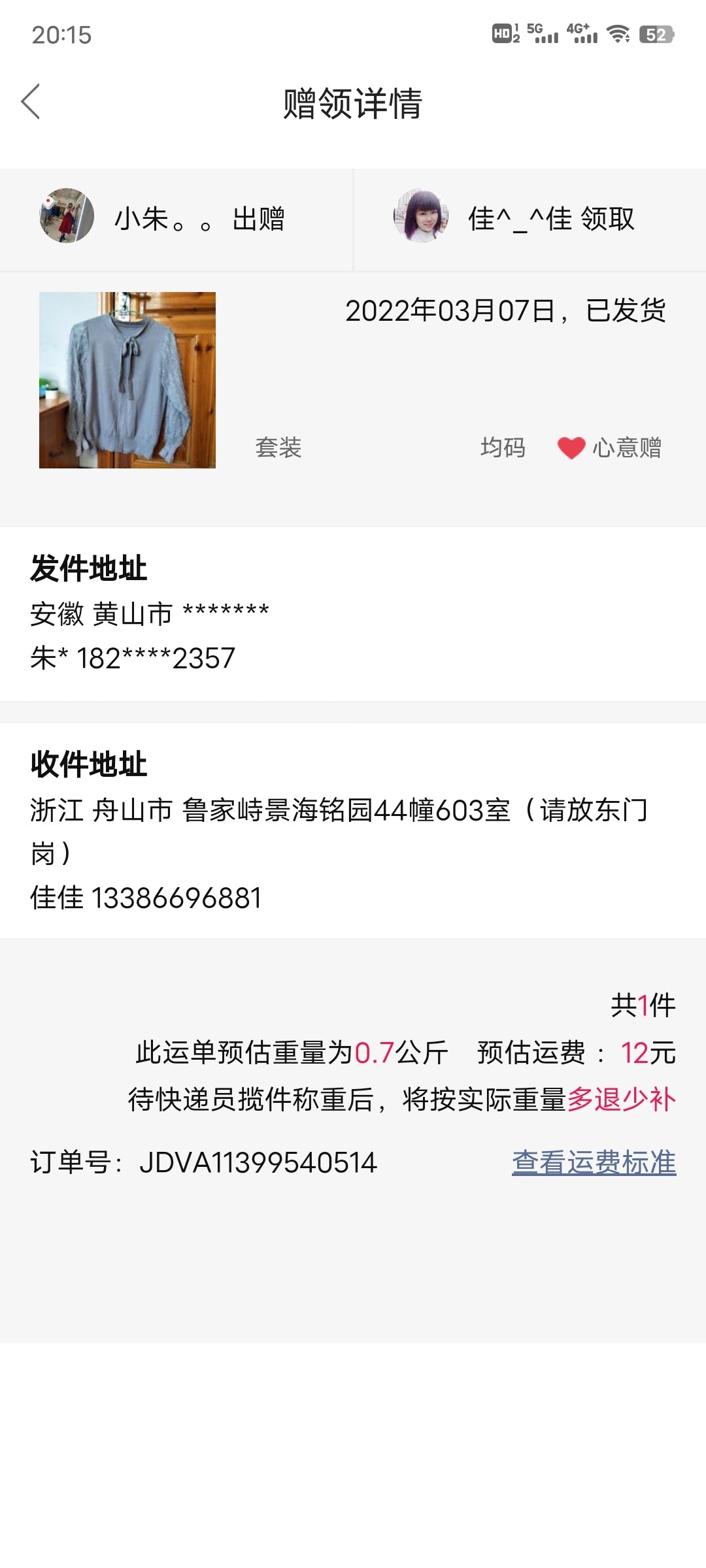Open the grey sweater item photo
Viewport: 706px width, 1568px height.
[127, 380]
